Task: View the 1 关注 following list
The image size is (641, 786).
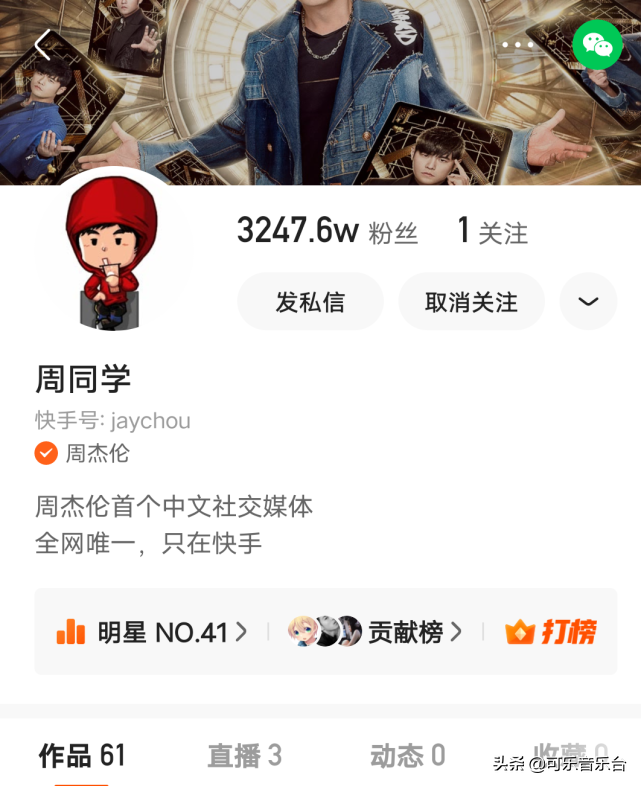Action: click(492, 232)
